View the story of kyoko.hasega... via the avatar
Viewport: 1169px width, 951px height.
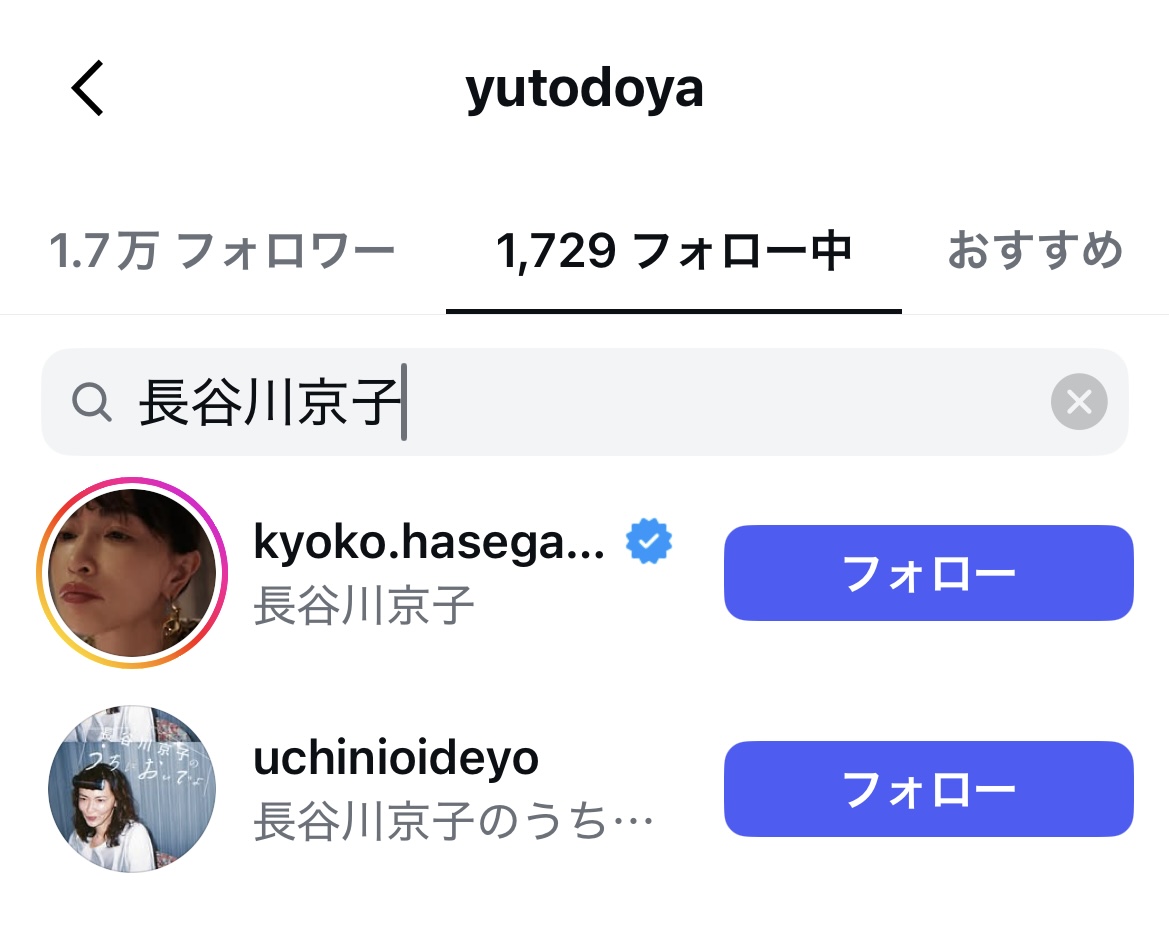[x=132, y=573]
